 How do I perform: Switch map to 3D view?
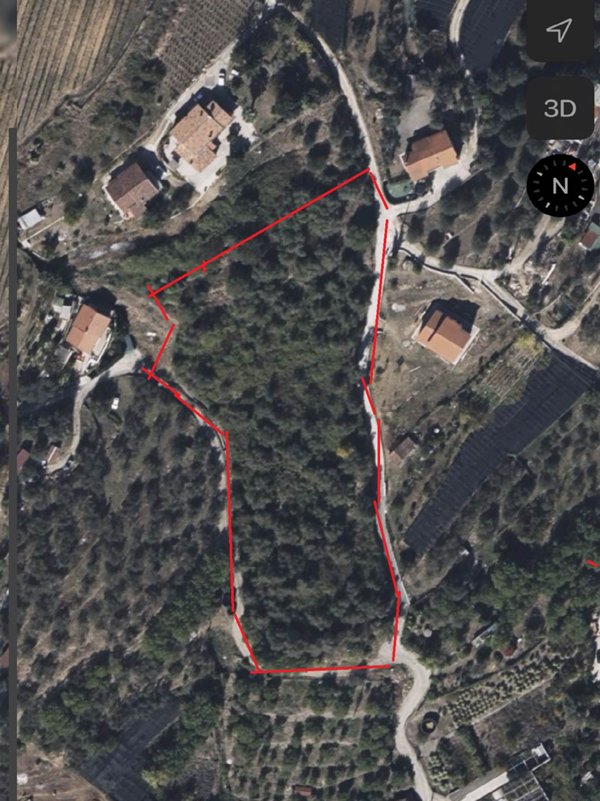(x=560, y=108)
